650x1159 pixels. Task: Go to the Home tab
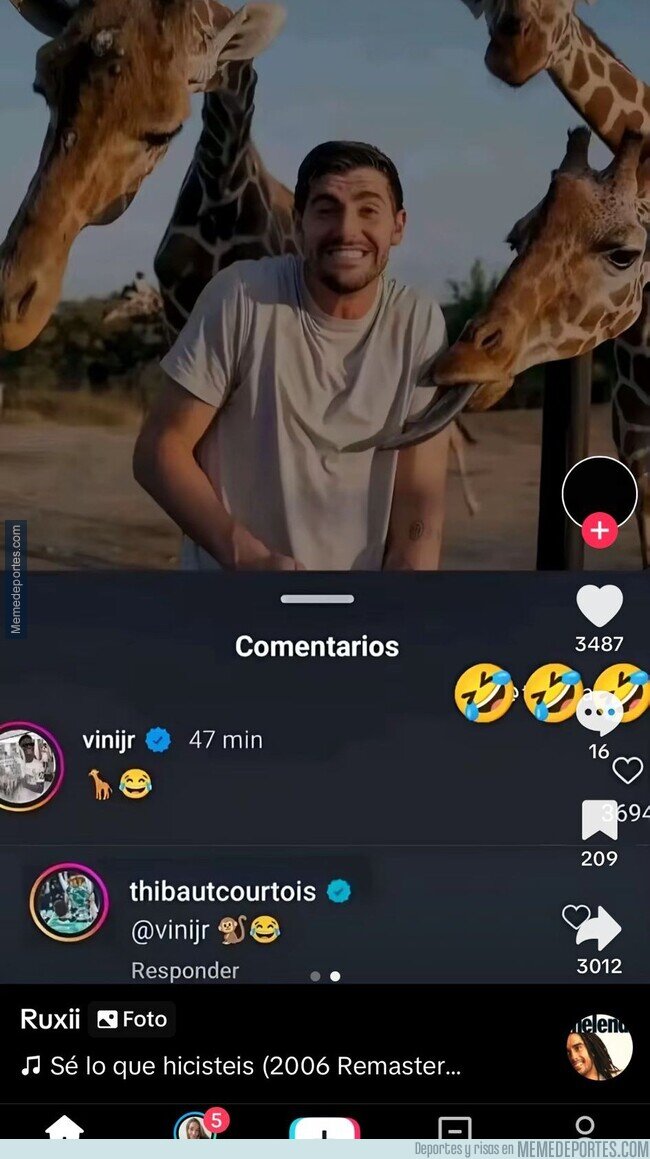click(64, 1127)
